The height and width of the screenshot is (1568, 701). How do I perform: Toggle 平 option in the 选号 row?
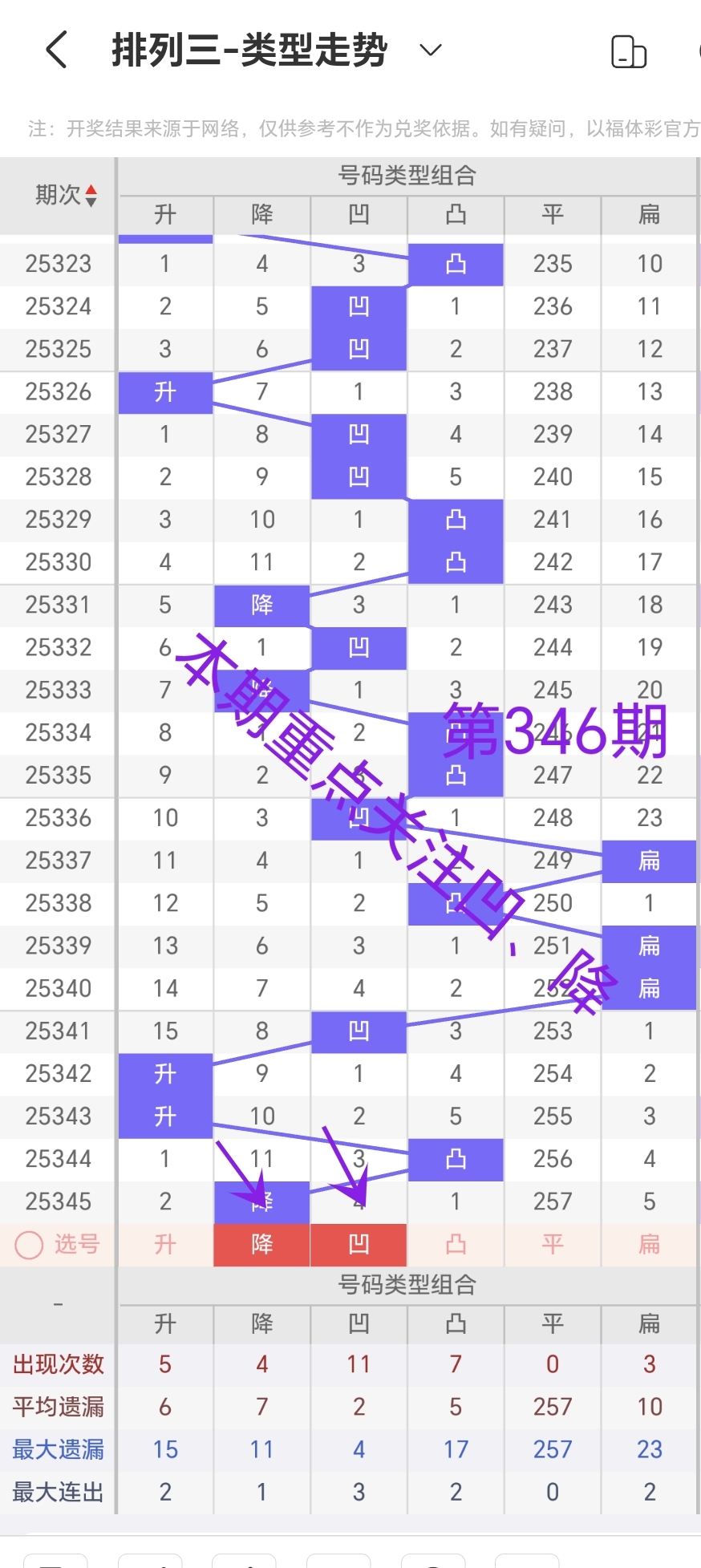click(x=552, y=1244)
